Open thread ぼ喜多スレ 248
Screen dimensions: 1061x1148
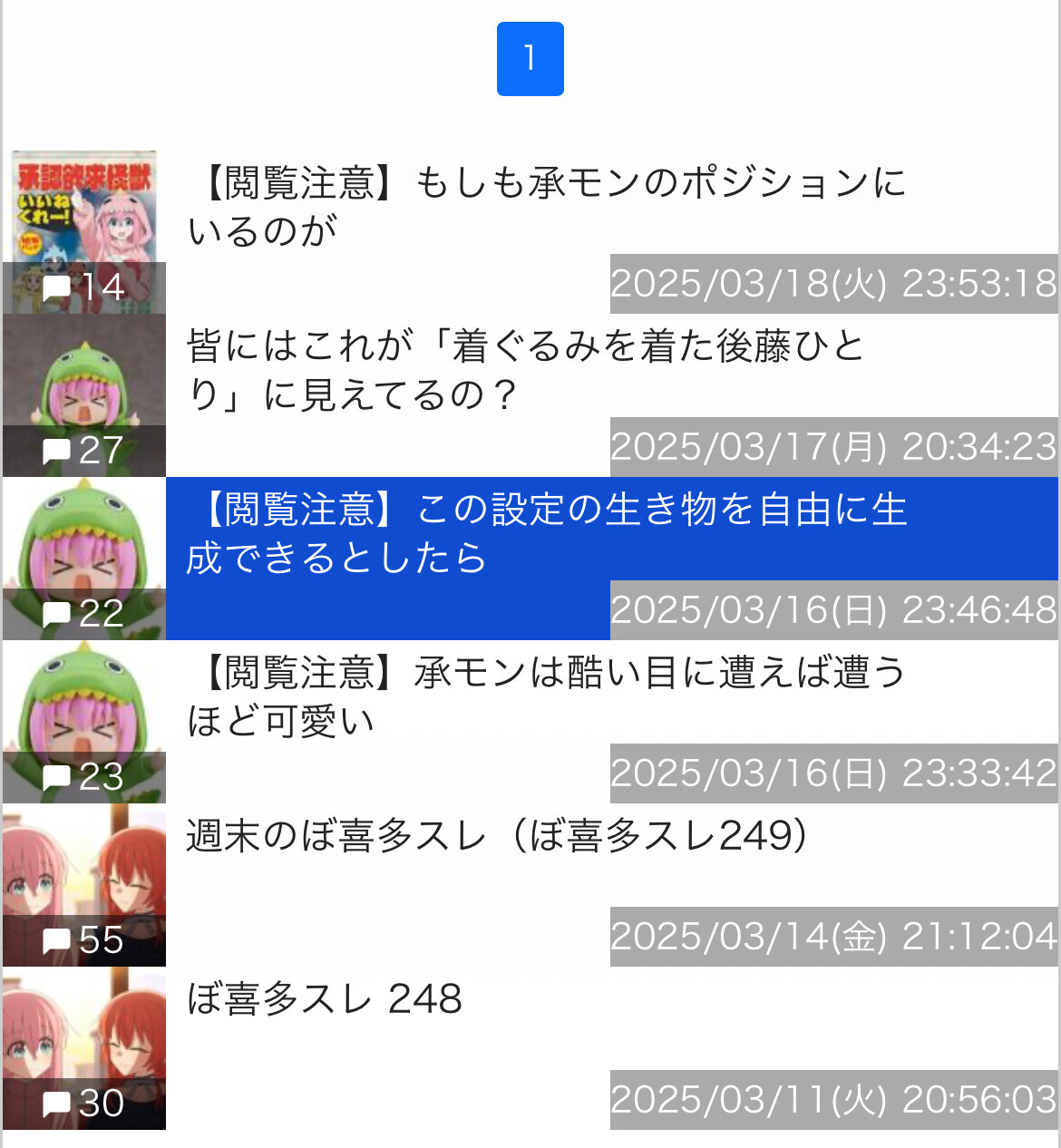(325, 998)
